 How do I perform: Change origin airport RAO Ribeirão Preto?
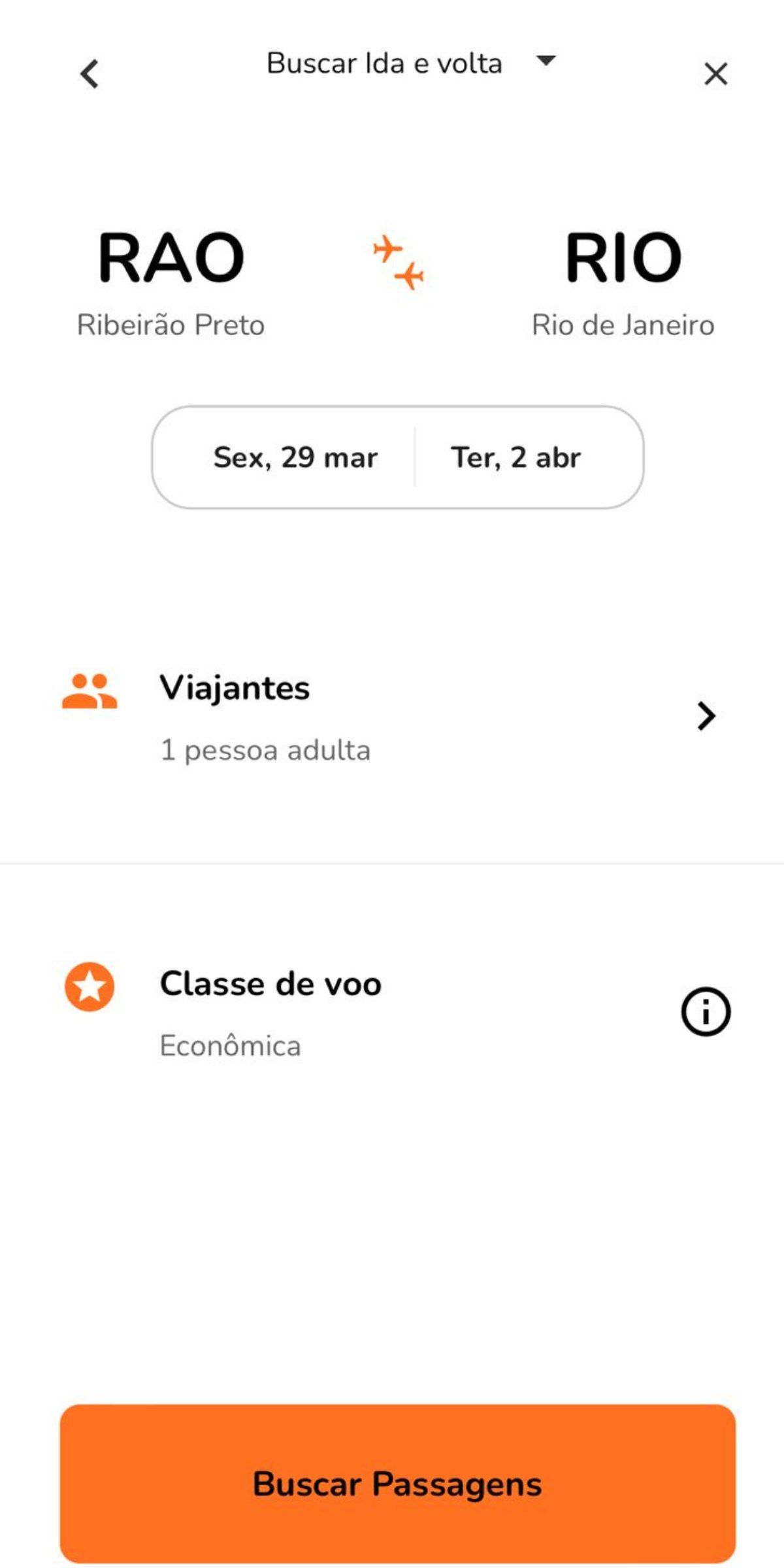pyautogui.click(x=171, y=281)
